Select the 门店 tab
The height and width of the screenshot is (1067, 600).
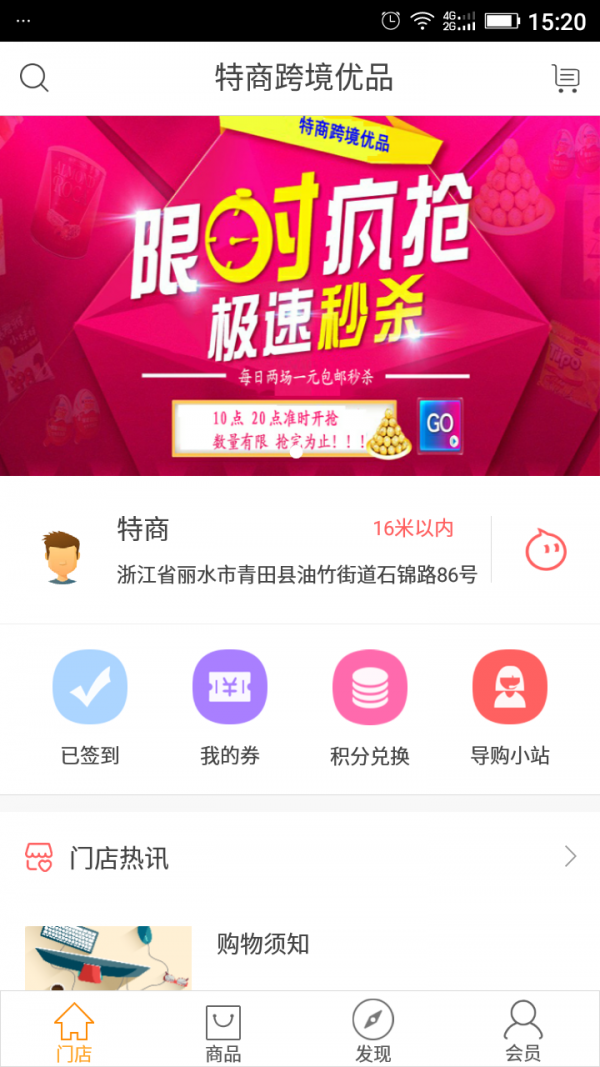click(x=74, y=1033)
